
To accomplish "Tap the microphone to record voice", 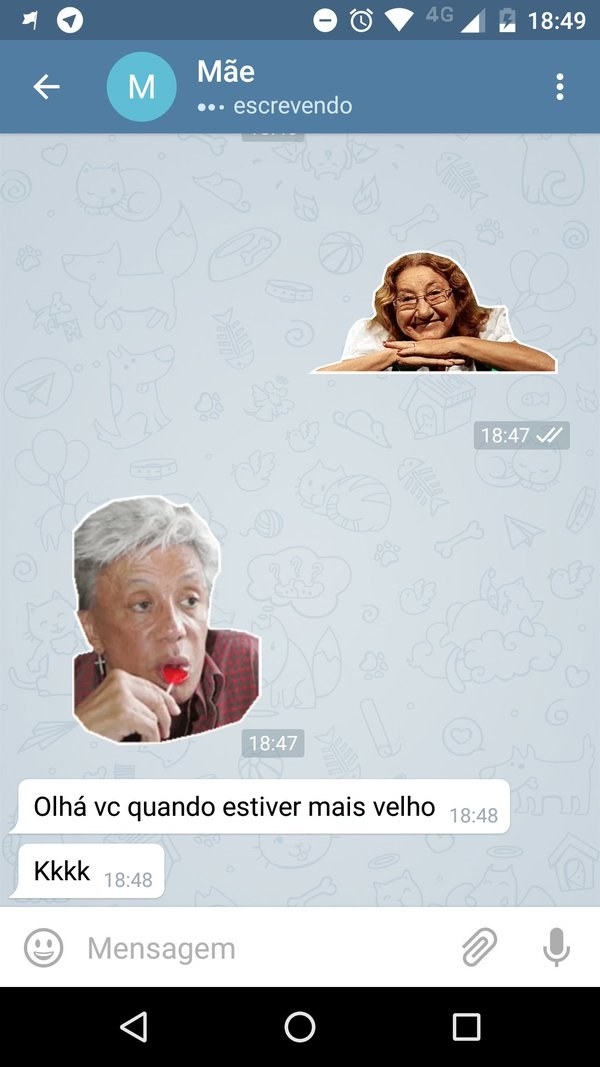I will click(556, 947).
